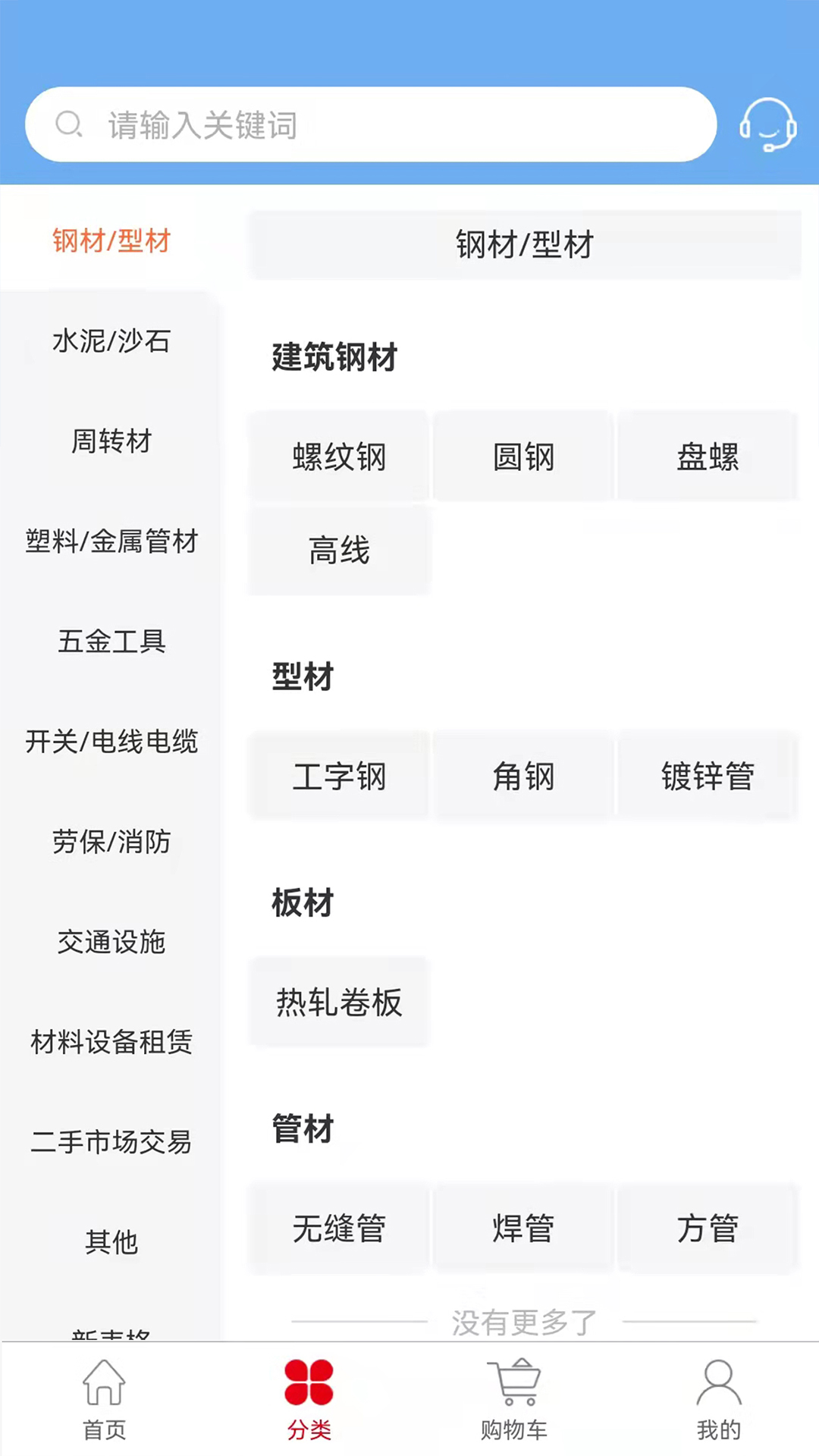The image size is (819, 1456).
Task: Open 开关/电线电缆 category
Action: coord(111,742)
